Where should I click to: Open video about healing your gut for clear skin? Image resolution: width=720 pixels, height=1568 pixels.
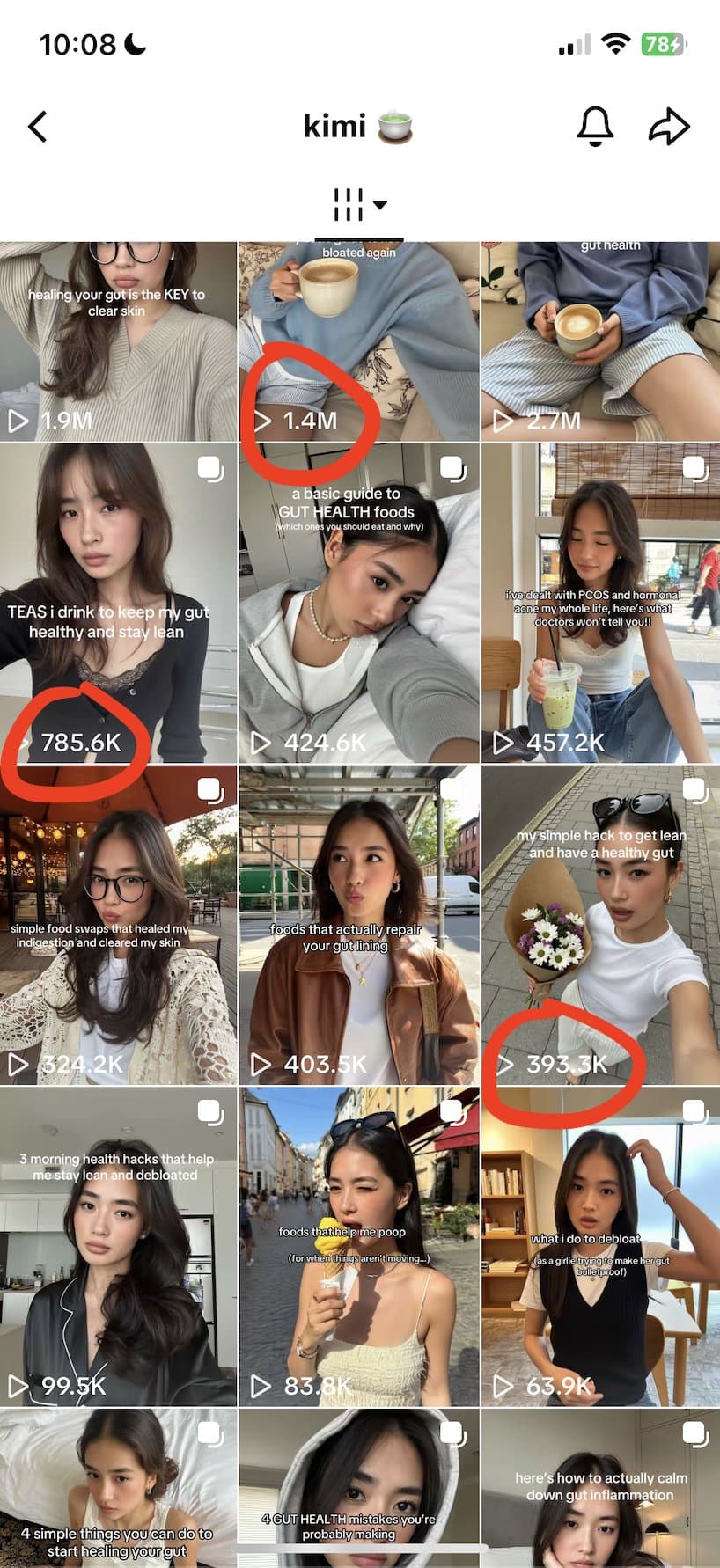(118, 343)
